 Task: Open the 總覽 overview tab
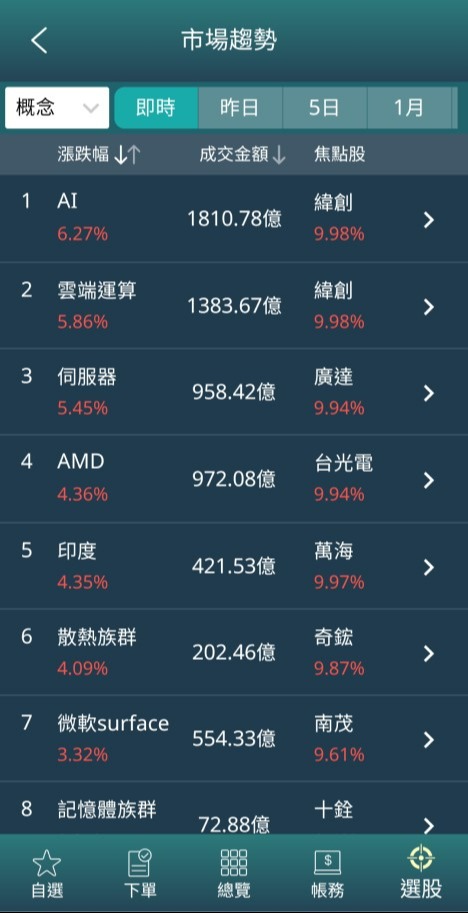tap(233, 873)
